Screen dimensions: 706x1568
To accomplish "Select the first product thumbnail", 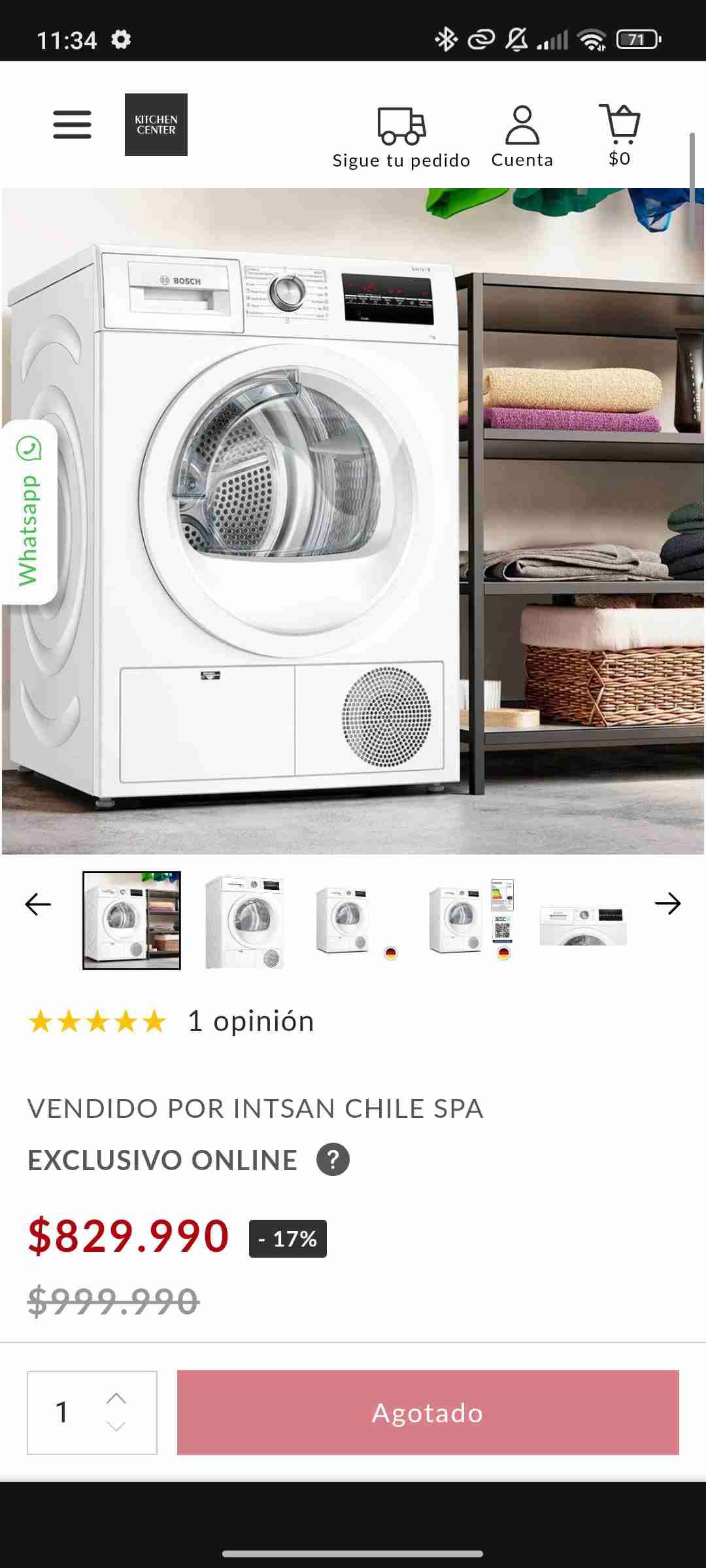I will (131, 921).
